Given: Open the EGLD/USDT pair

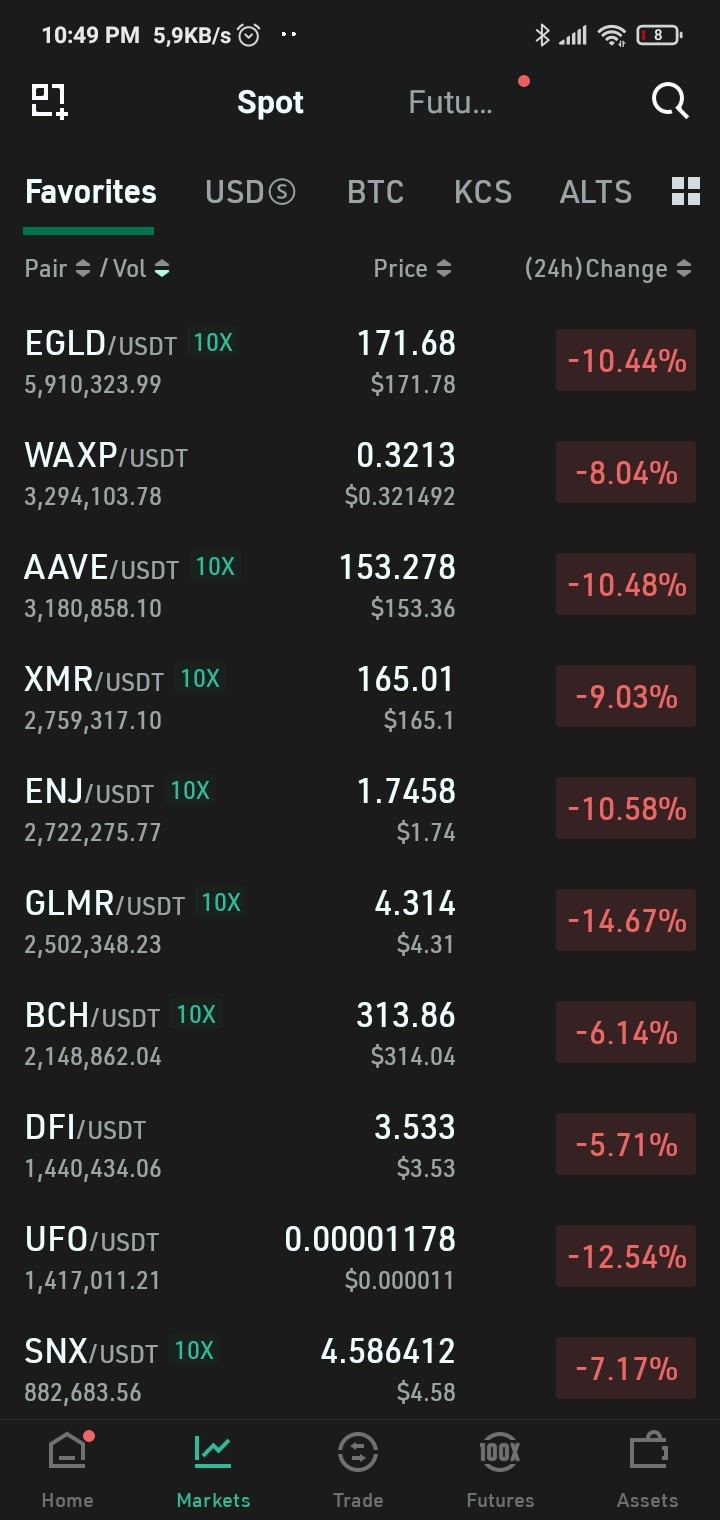Looking at the screenshot, I should pyautogui.click(x=360, y=361).
